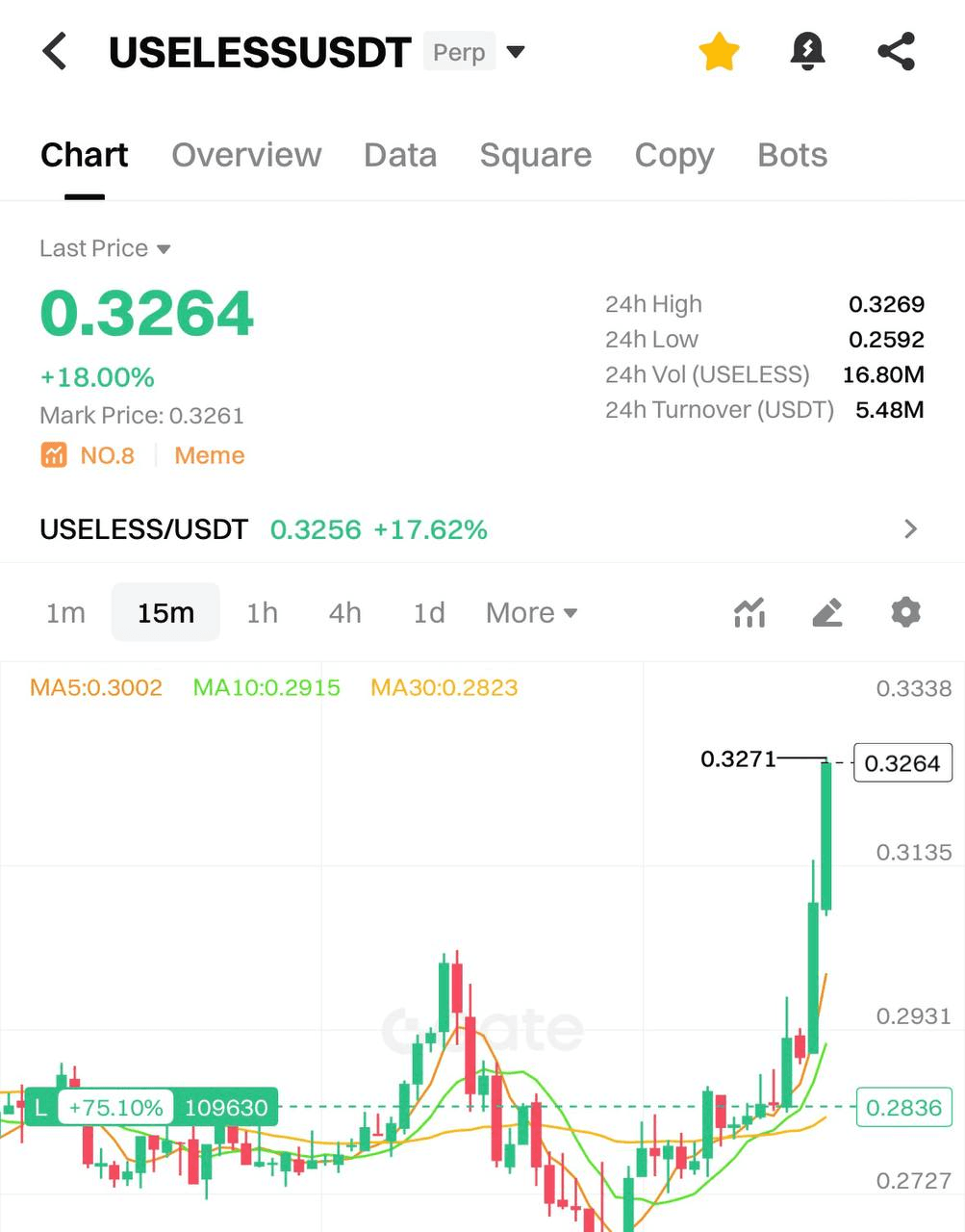965x1232 pixels.
Task: Toggle the favorite star icon
Action: (719, 52)
